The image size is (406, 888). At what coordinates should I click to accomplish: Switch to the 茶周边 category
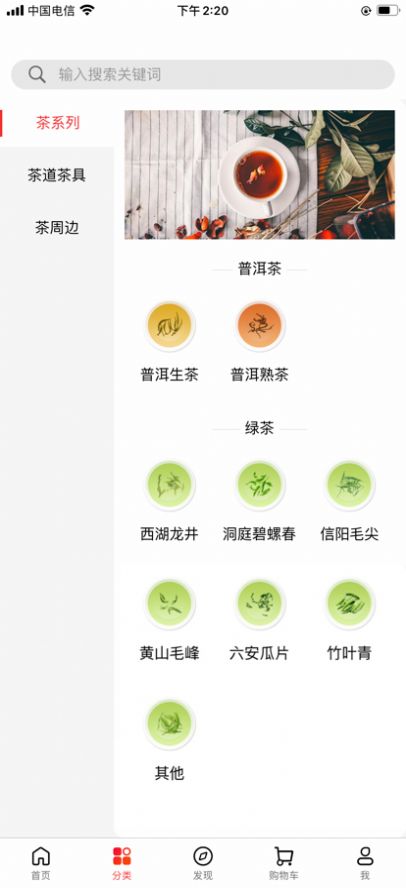[x=57, y=228]
